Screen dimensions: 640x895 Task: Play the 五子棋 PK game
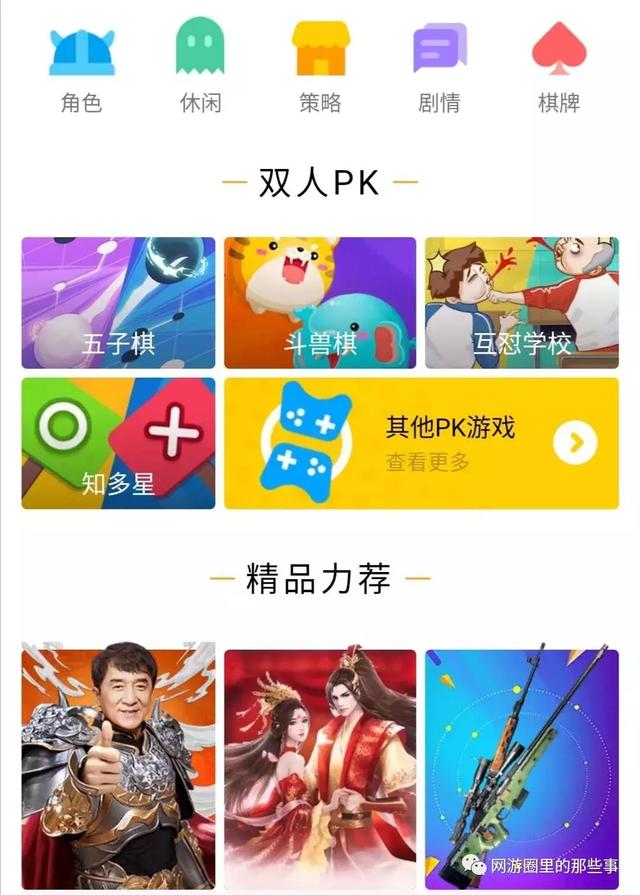click(118, 303)
